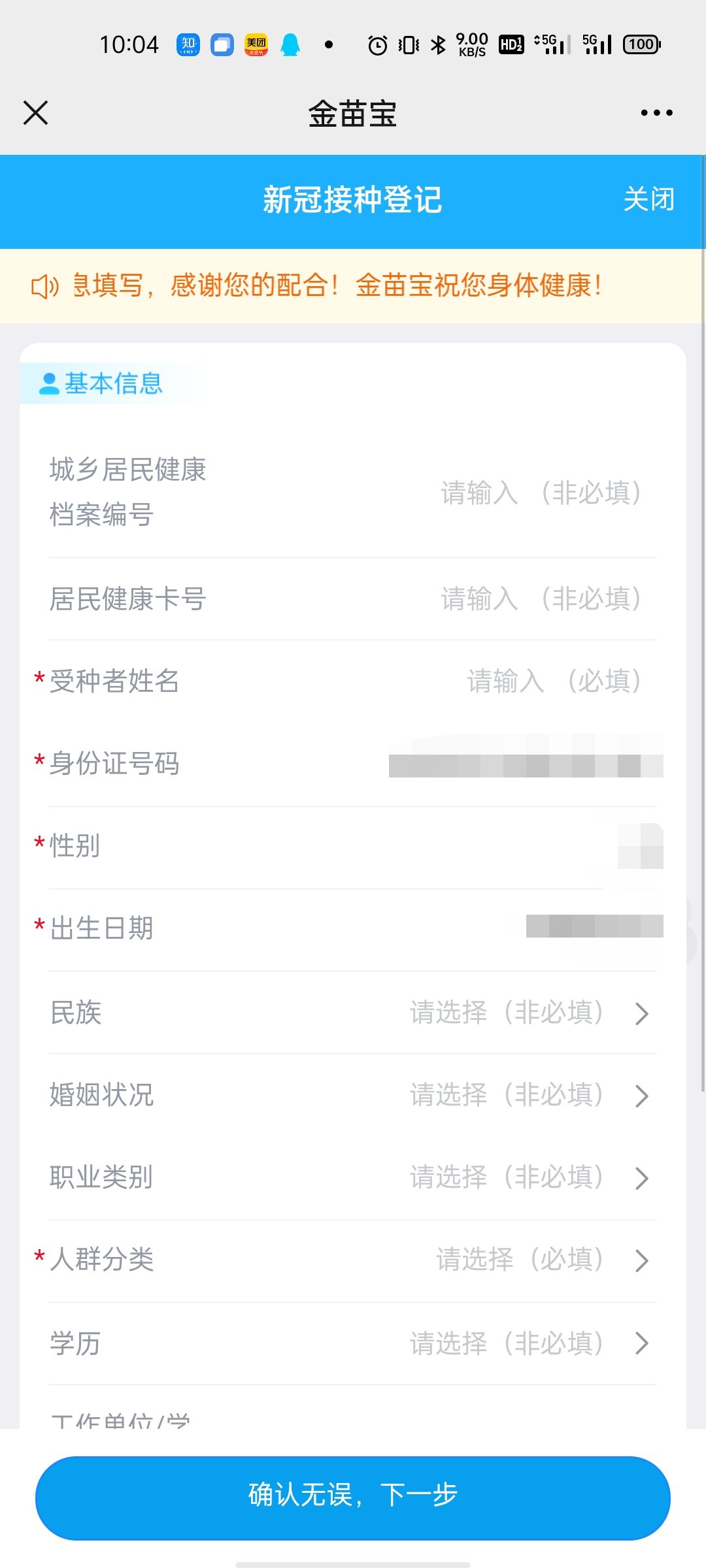Enter name in 受种者姓名 field
The image size is (706, 1568).
553,681
